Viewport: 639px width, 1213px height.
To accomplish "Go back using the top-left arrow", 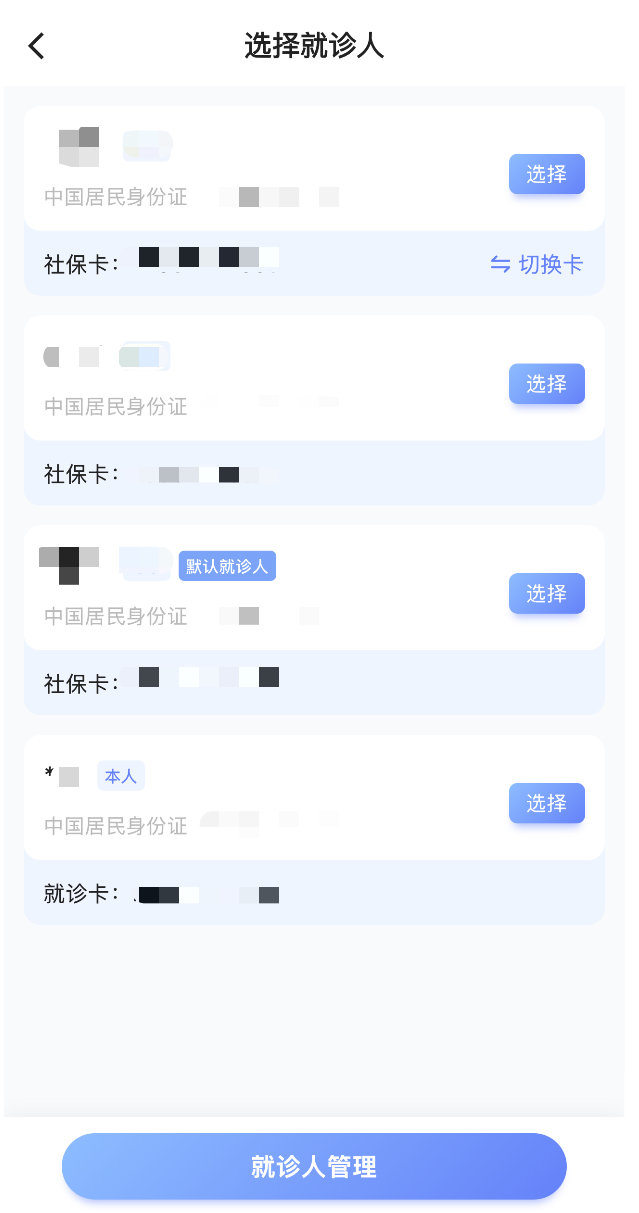I will (37, 46).
